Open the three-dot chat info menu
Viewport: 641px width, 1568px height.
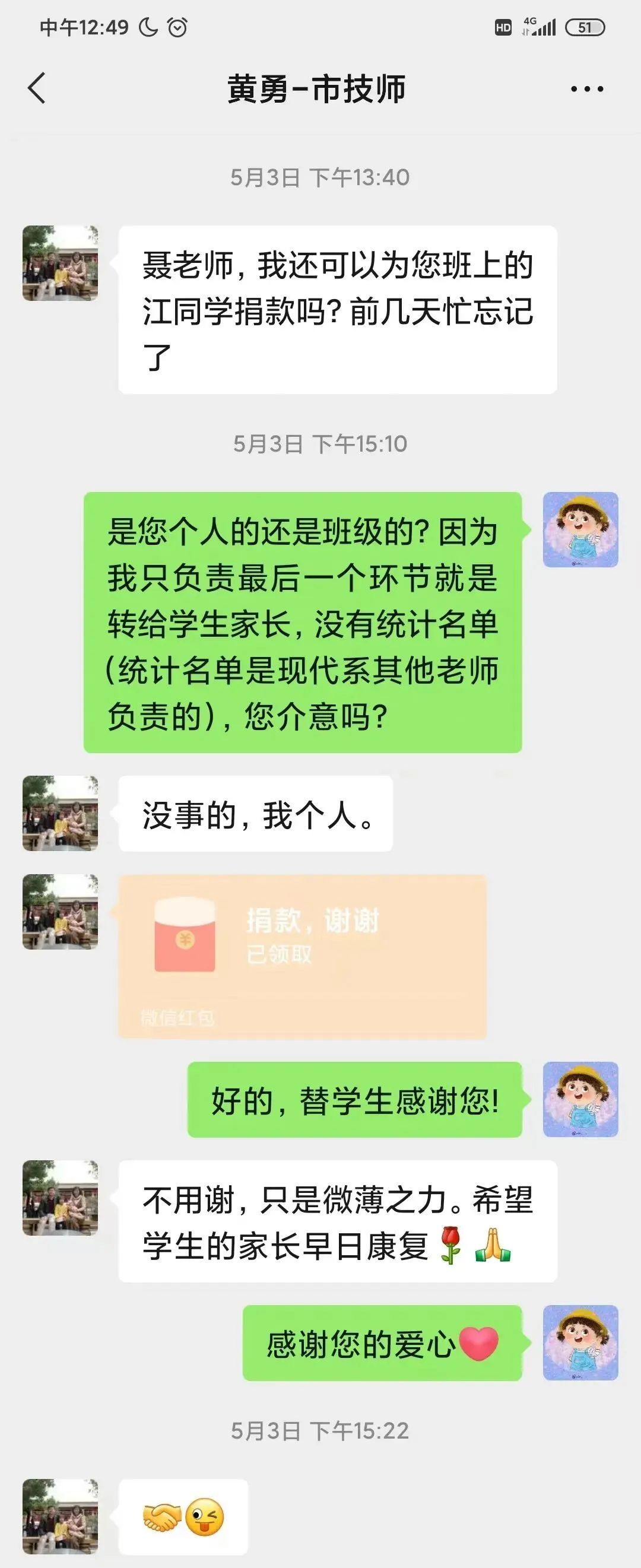pos(587,89)
